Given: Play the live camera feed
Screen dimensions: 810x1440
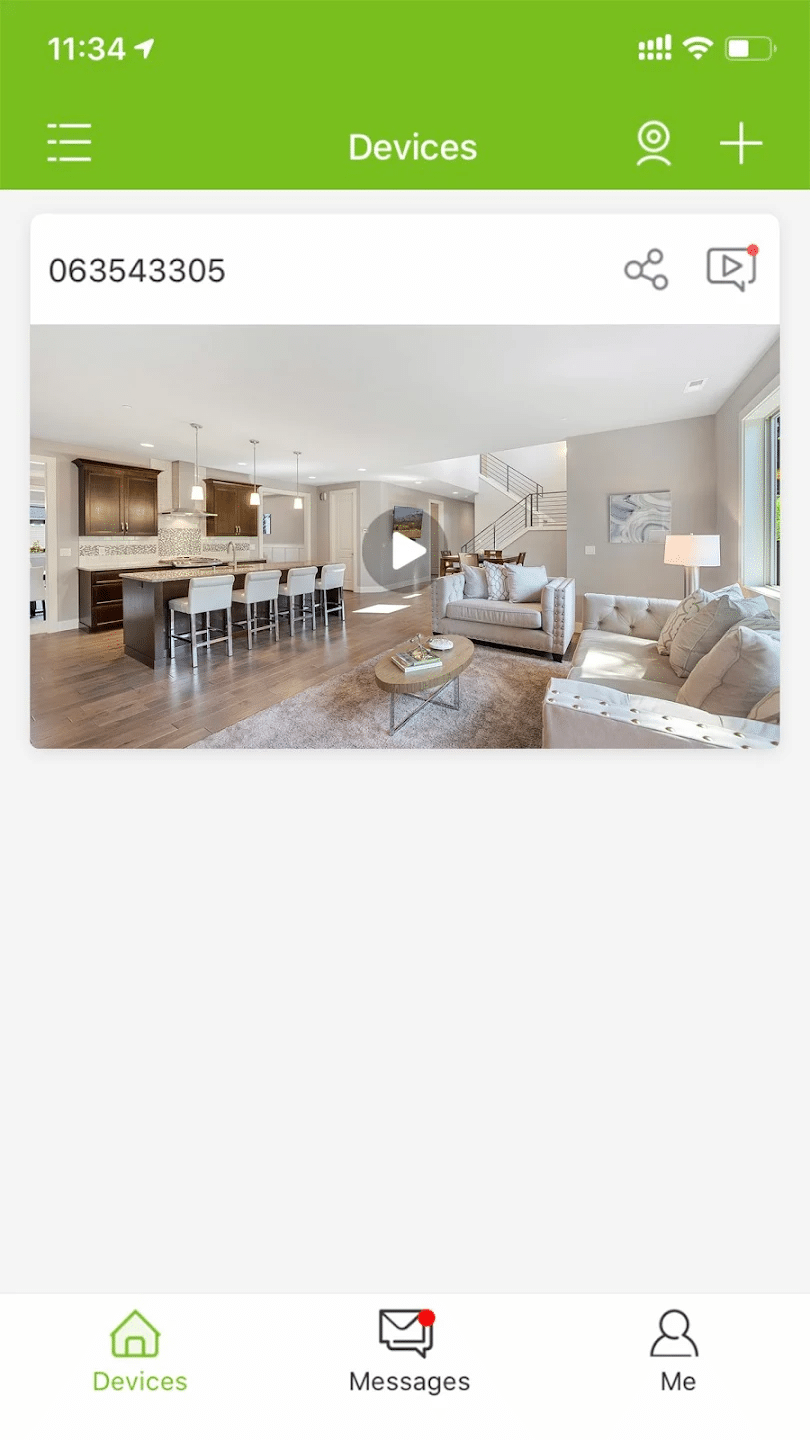Looking at the screenshot, I should point(405,549).
